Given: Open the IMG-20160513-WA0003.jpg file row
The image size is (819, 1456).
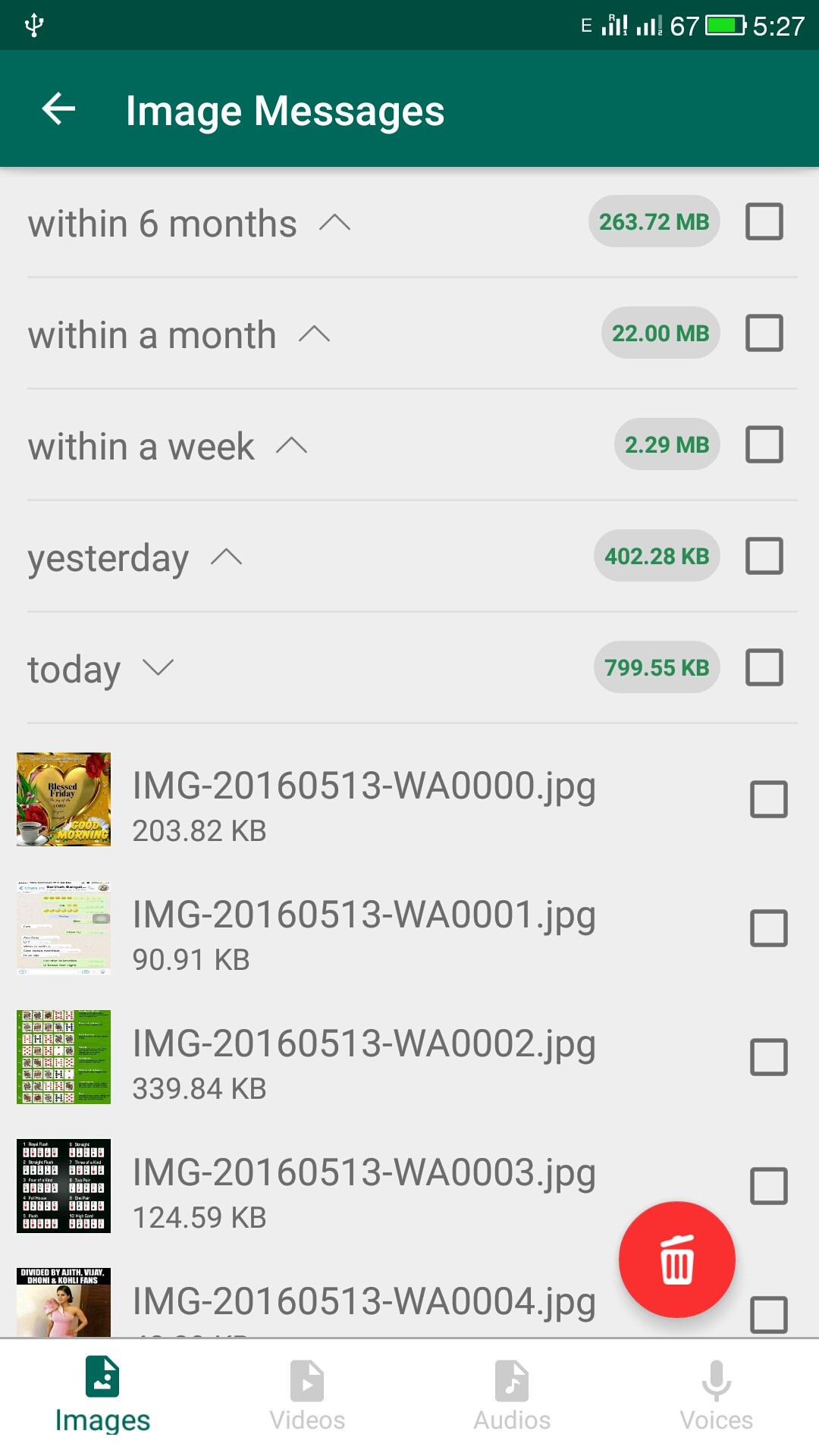Looking at the screenshot, I should (364, 1186).
